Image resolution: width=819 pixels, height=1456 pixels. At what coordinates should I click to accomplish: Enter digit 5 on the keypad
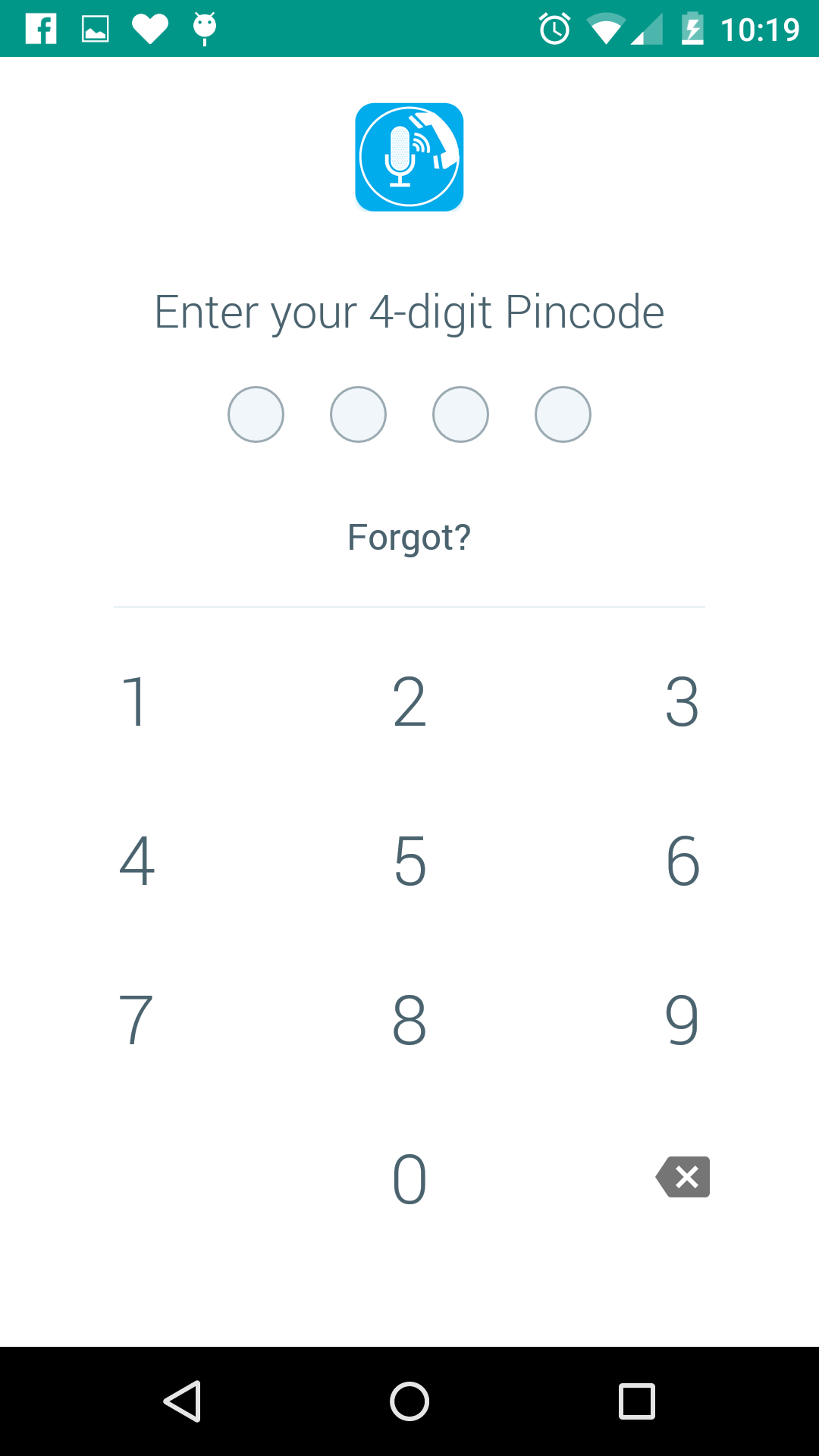[409, 861]
